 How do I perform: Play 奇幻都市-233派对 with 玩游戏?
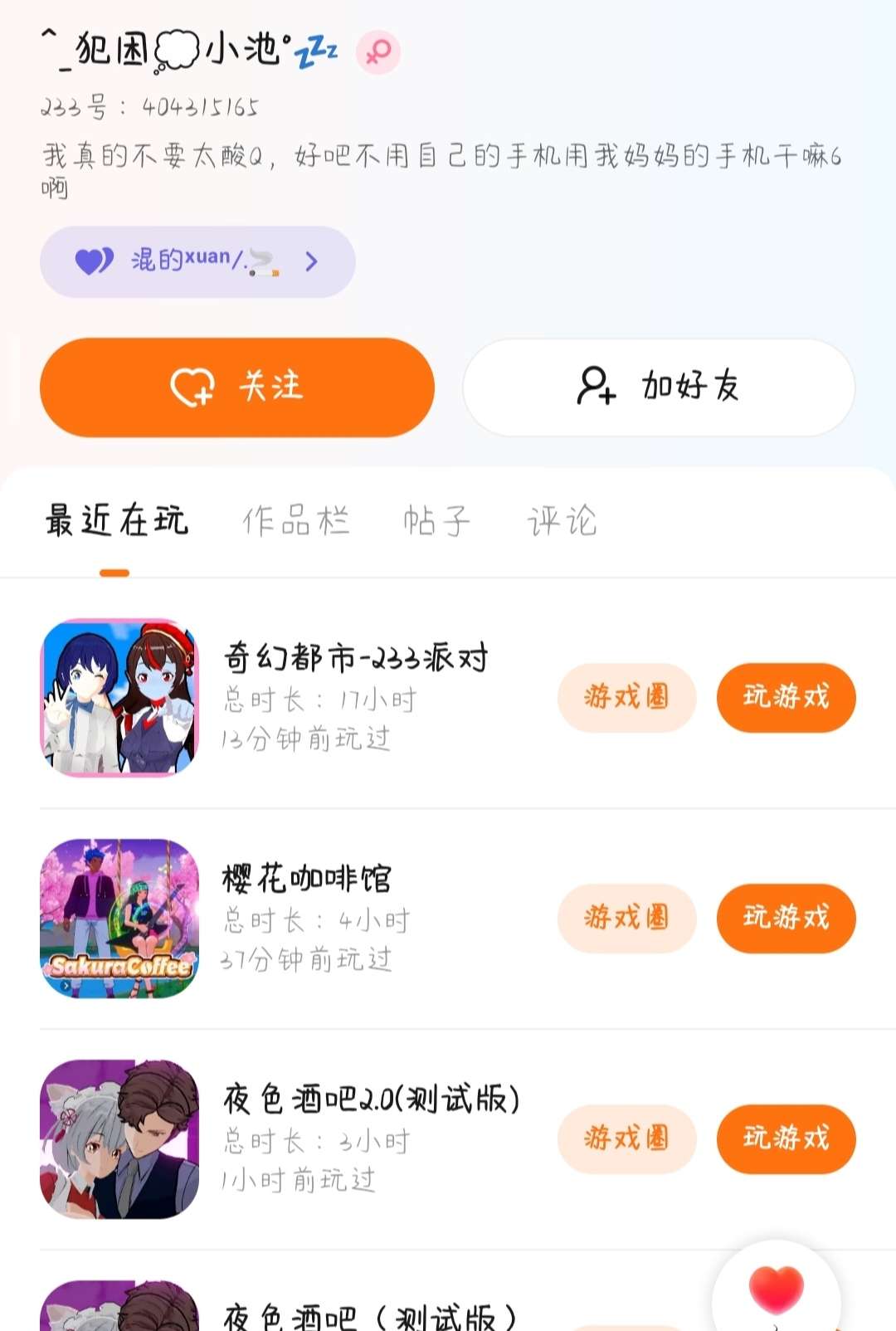tap(786, 697)
